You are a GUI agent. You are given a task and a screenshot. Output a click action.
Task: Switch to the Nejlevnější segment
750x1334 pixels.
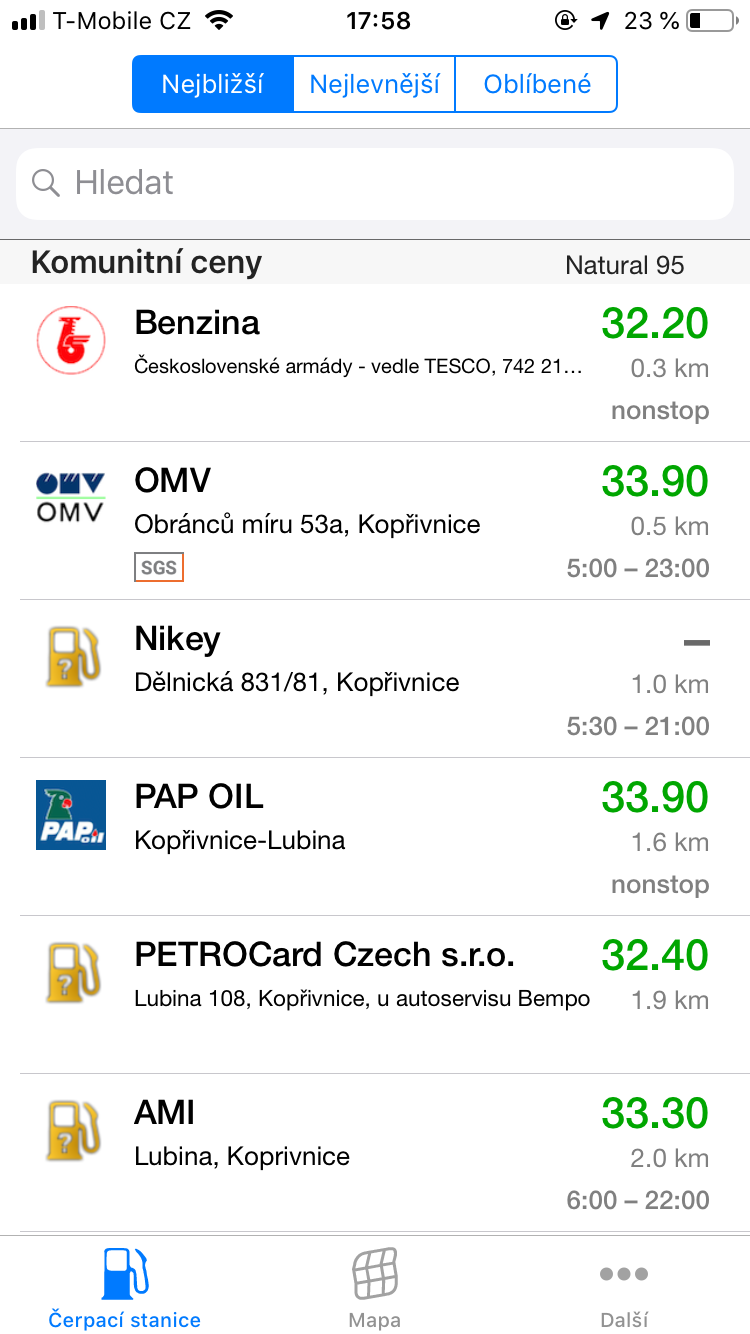tap(374, 84)
